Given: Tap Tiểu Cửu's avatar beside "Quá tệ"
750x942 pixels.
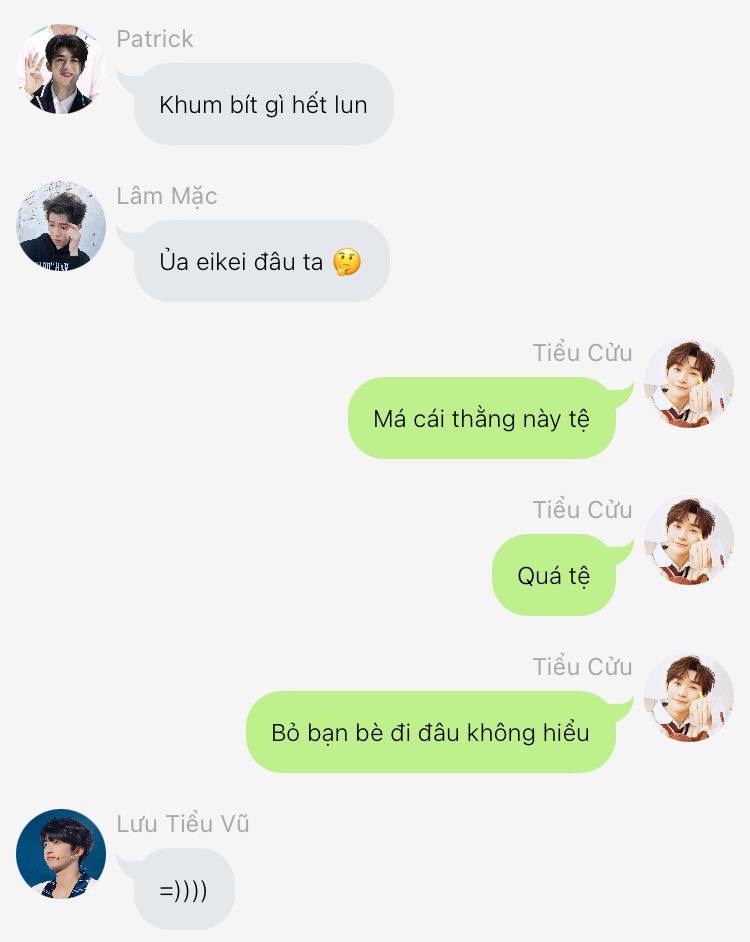Looking at the screenshot, I should [x=688, y=540].
